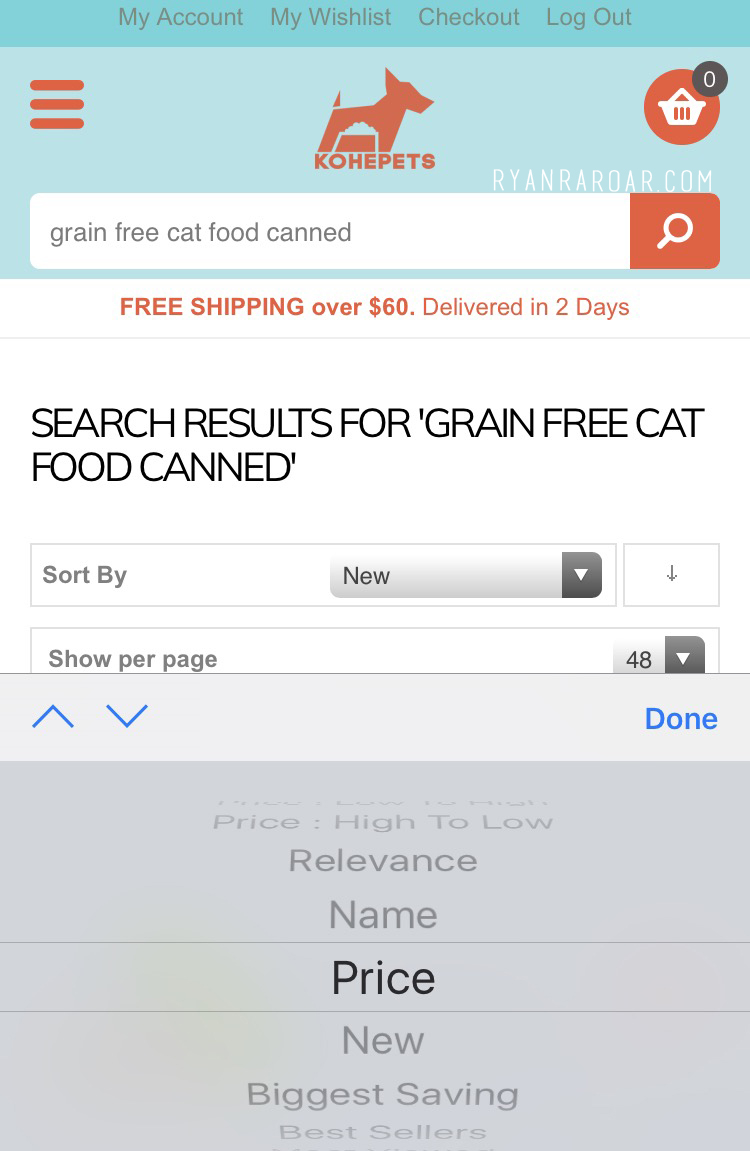The width and height of the screenshot is (750, 1151).
Task: Tap the KohePets logo for home
Action: (x=375, y=119)
